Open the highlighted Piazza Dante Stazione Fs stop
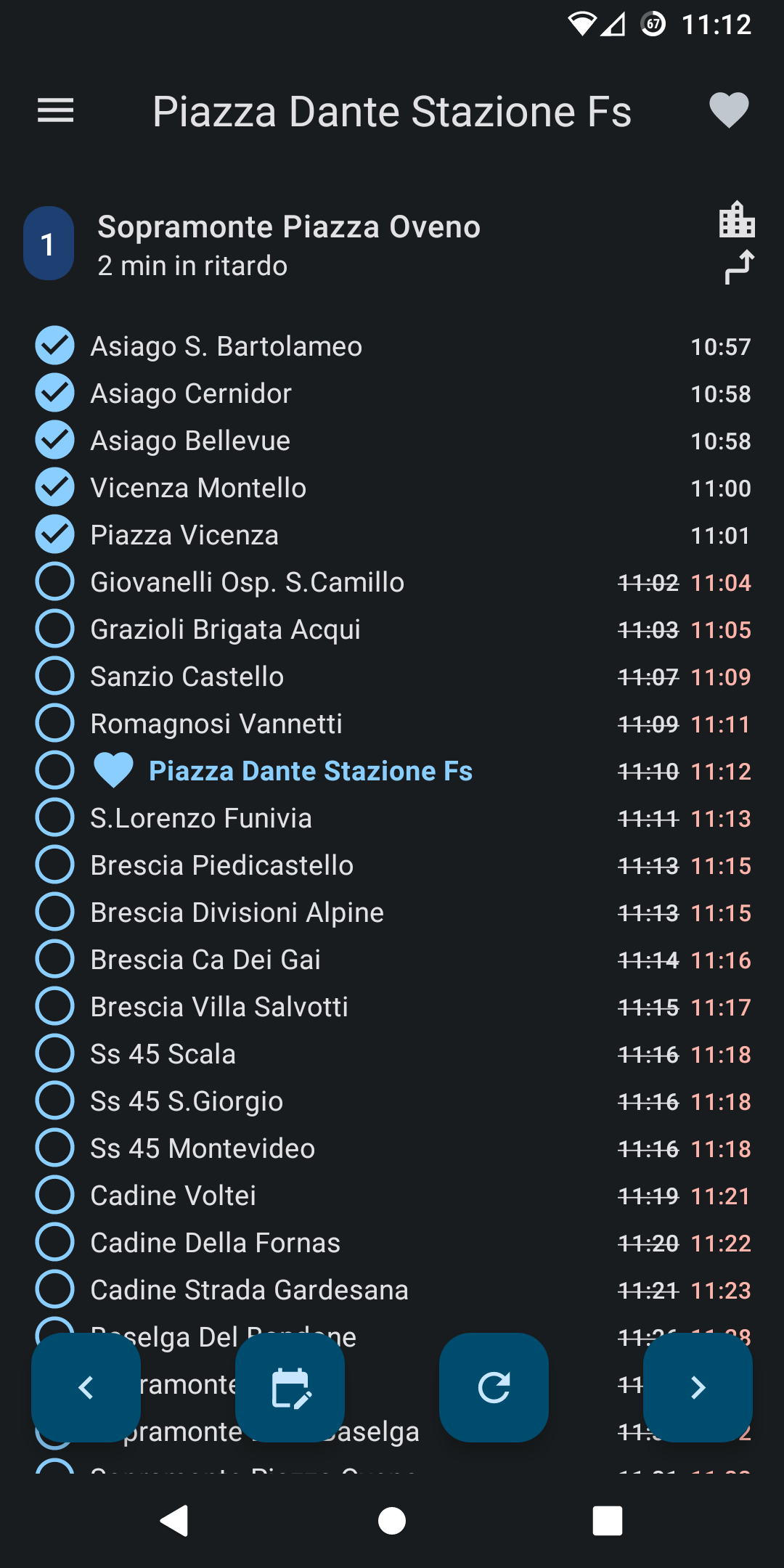Screen dimensions: 784x1568 [310, 771]
